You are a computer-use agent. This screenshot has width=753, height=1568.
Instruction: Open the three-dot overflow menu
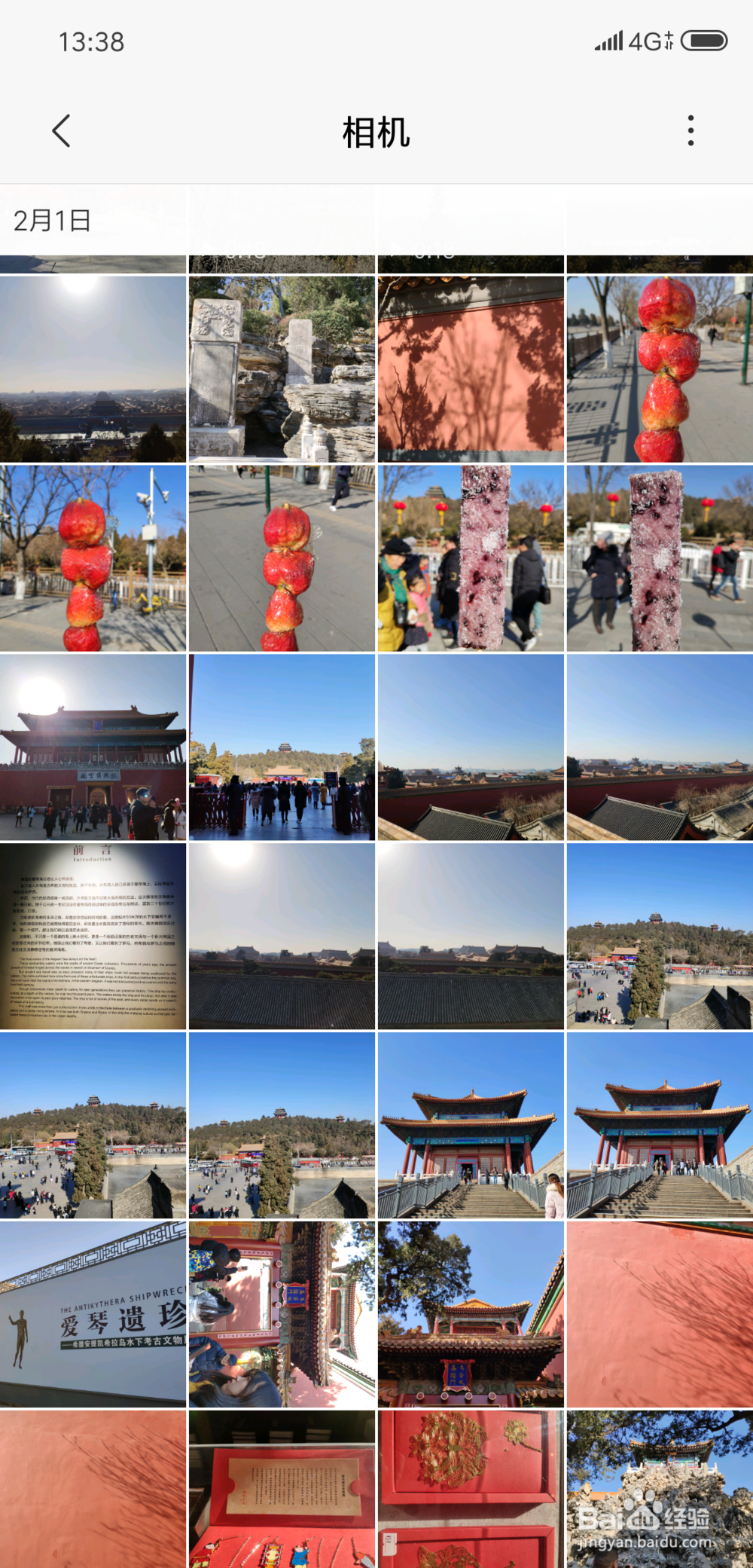coord(691,130)
